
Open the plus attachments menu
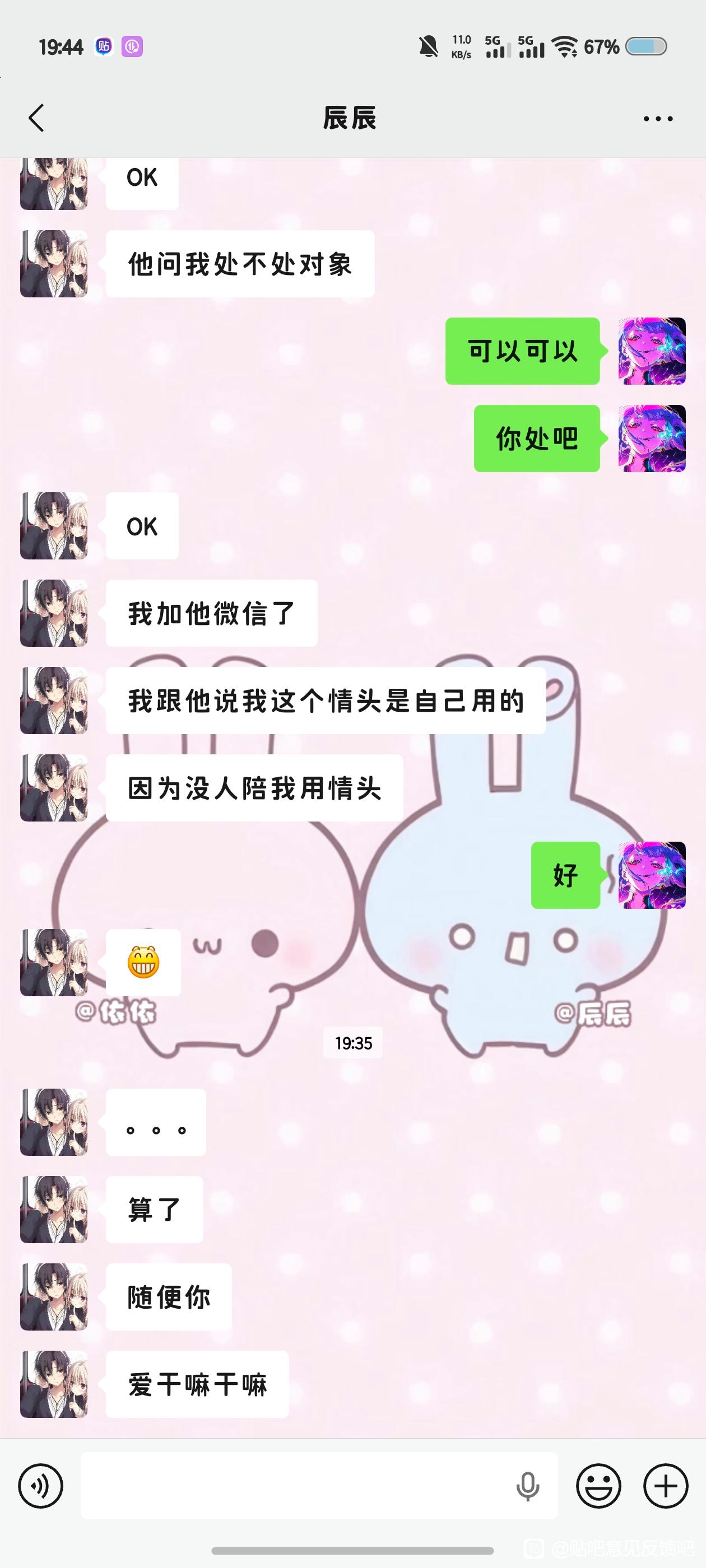click(x=666, y=1486)
